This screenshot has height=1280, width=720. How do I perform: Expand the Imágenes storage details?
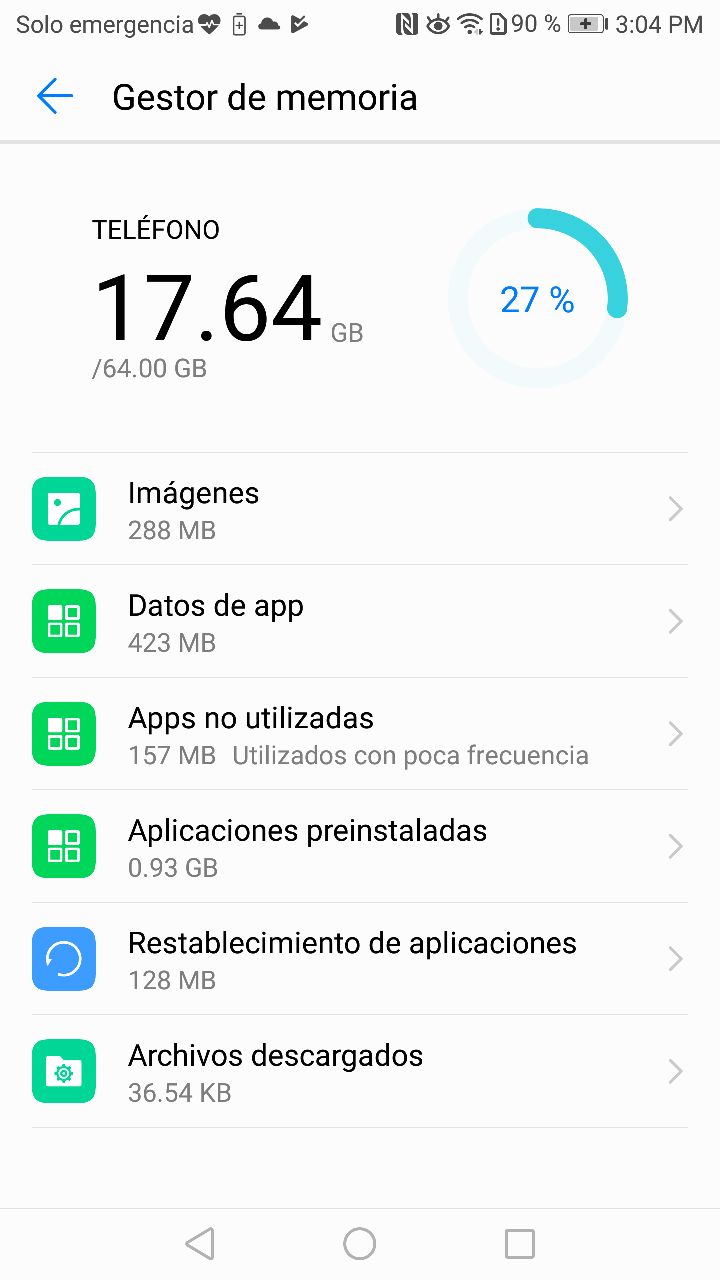[x=675, y=509]
